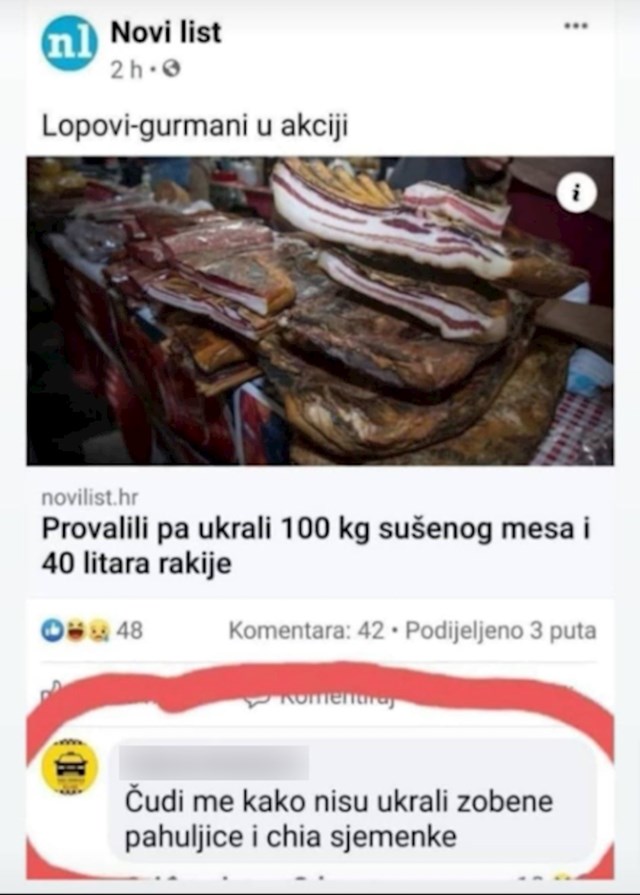
Task: Open the 42 comments list
Action: pyautogui.click(x=306, y=631)
